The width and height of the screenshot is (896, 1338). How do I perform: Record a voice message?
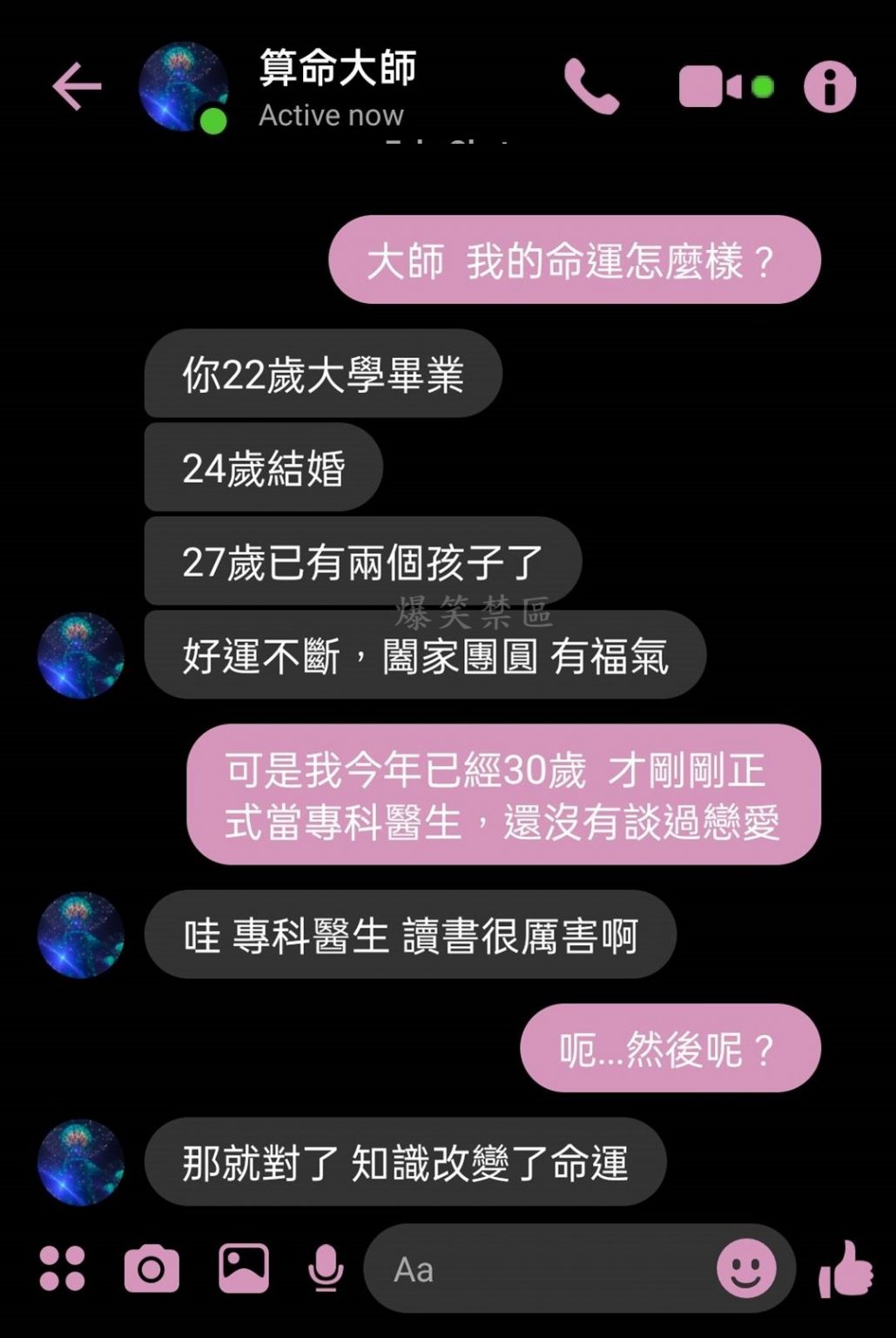[326, 1269]
